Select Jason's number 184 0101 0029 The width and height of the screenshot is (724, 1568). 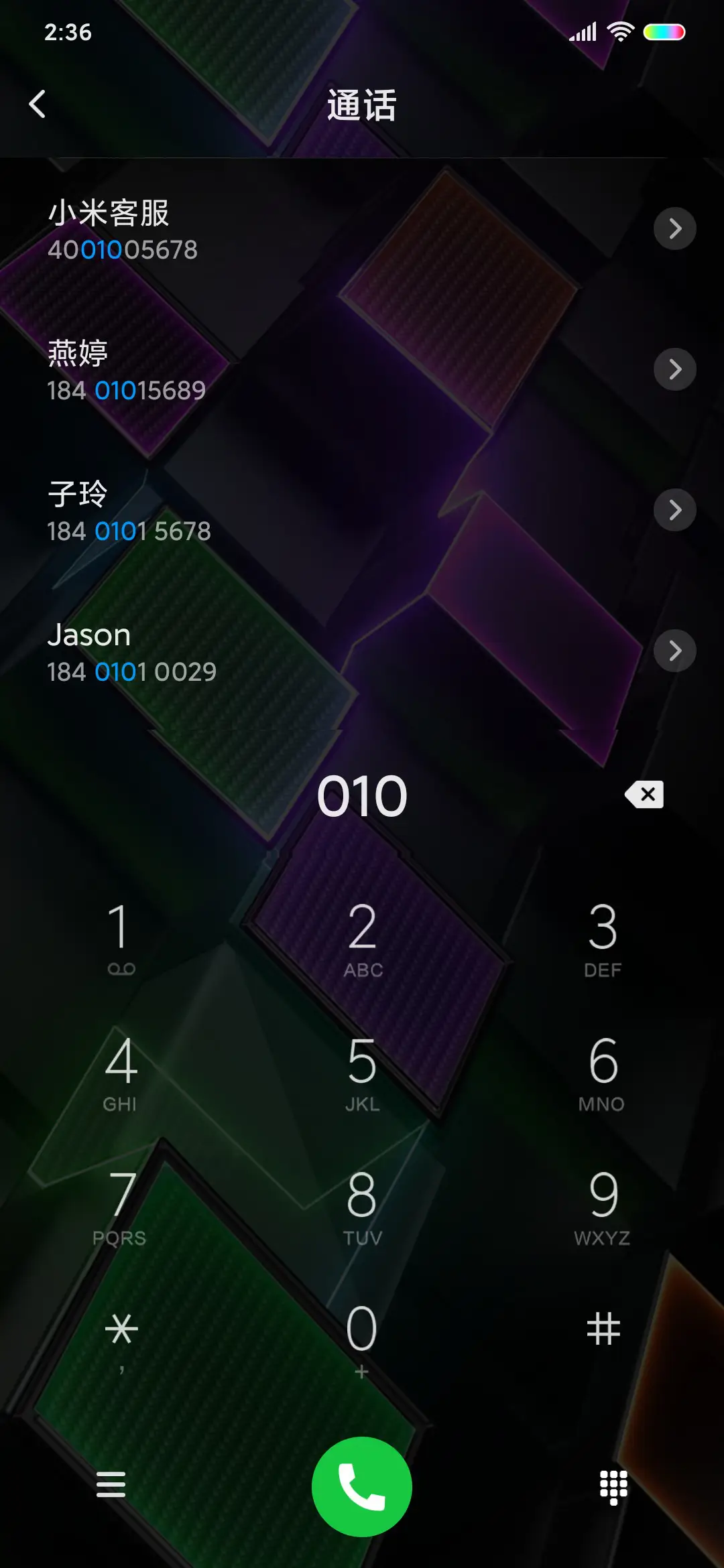[x=131, y=671]
